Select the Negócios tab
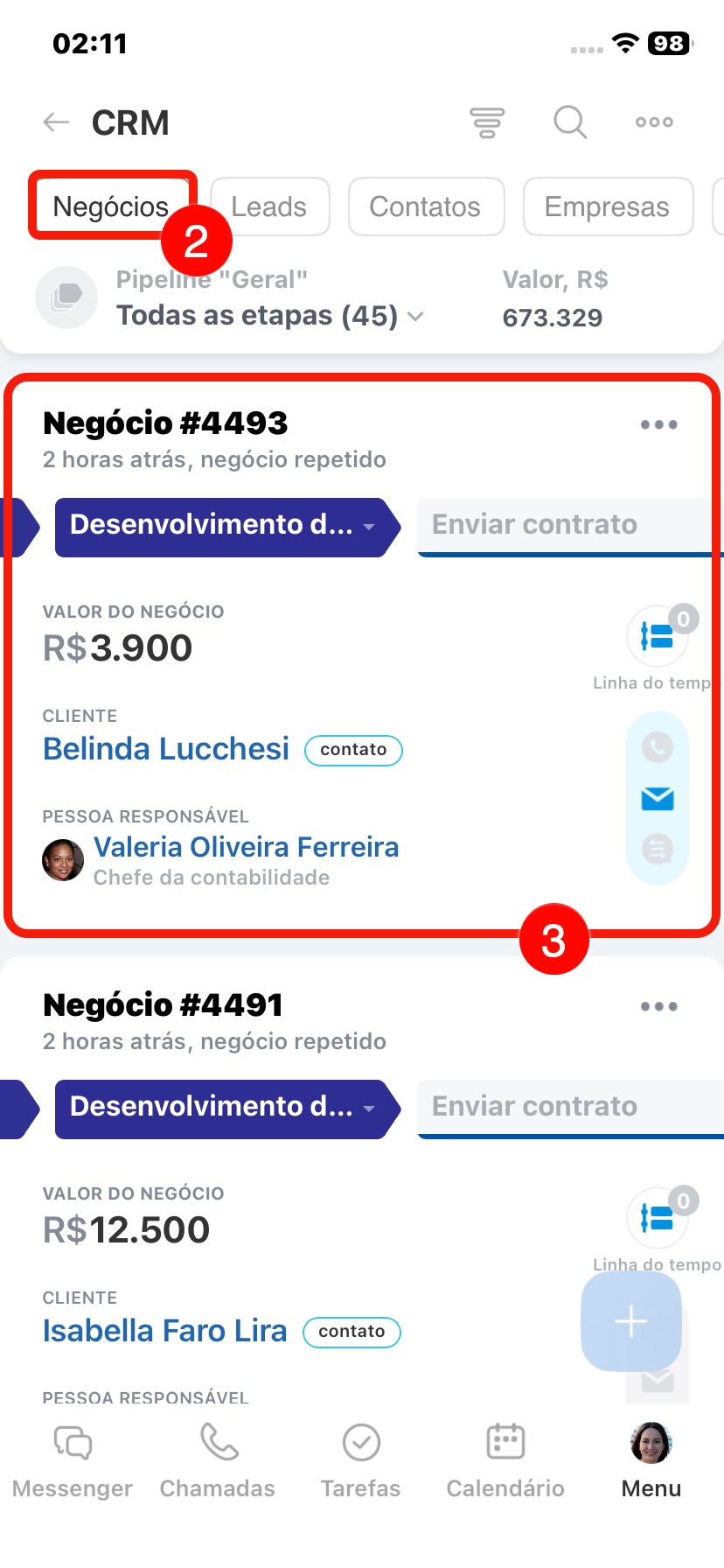 tap(110, 206)
